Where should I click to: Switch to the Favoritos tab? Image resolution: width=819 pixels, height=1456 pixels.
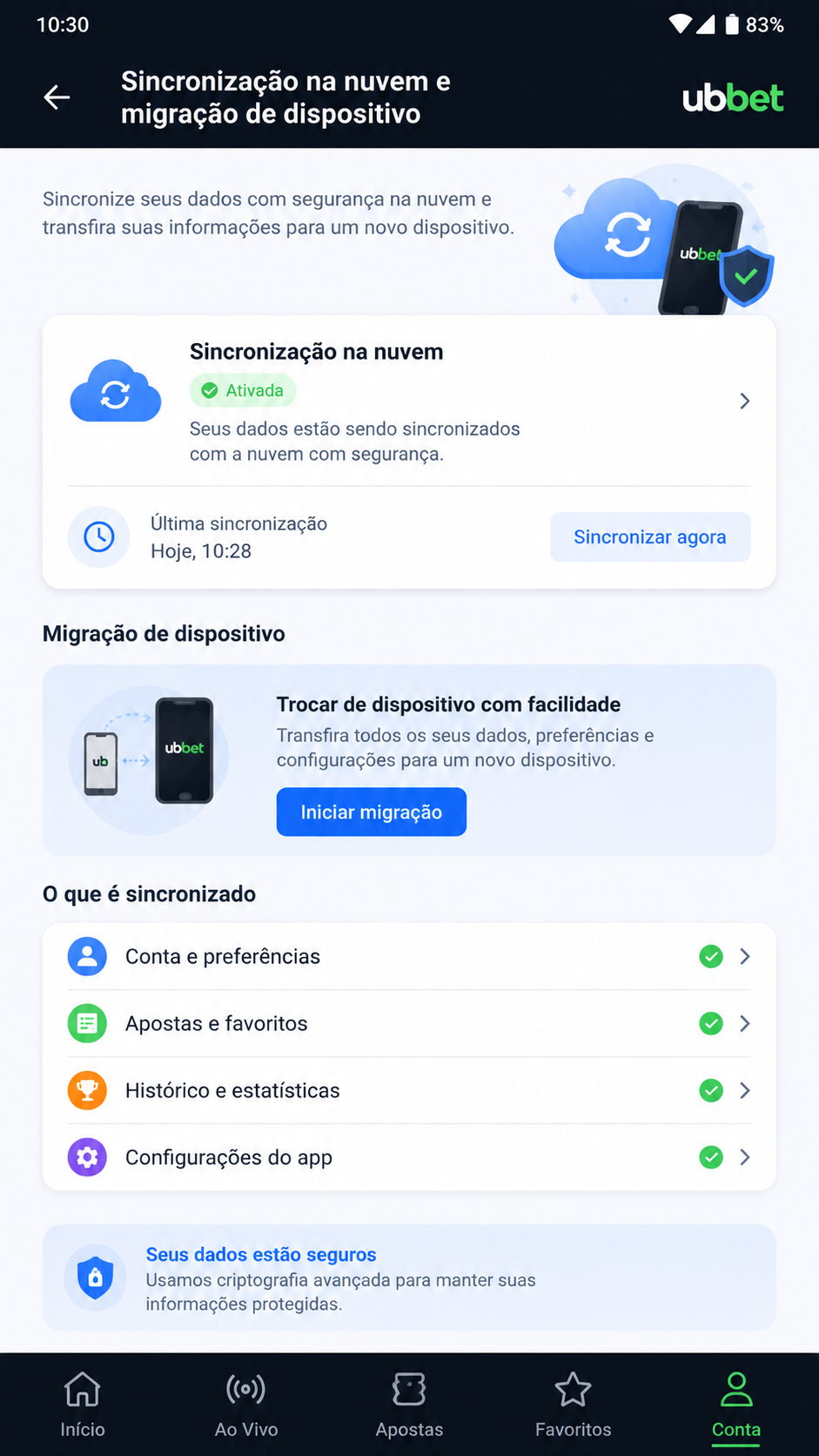tap(573, 1404)
